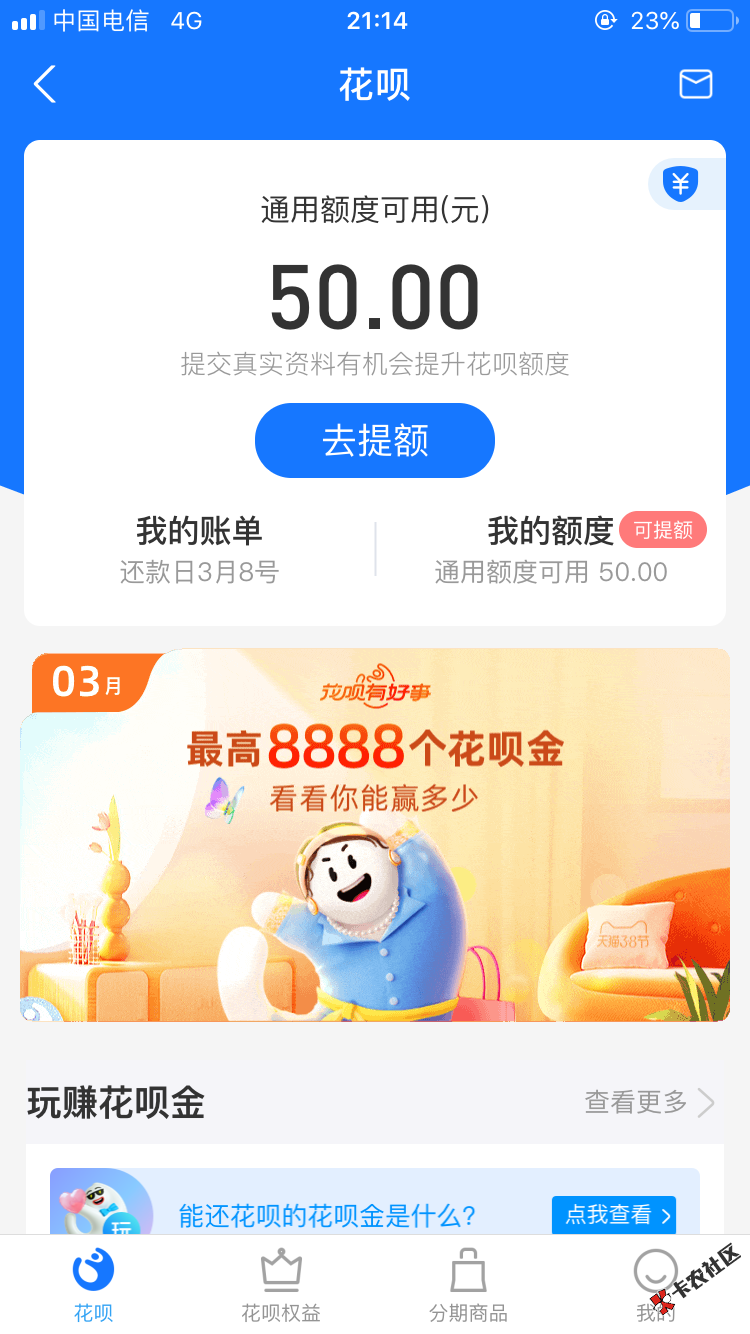This screenshot has height=1334, width=750.
Task: Tap the 点我查看 button
Action: pos(613,1215)
